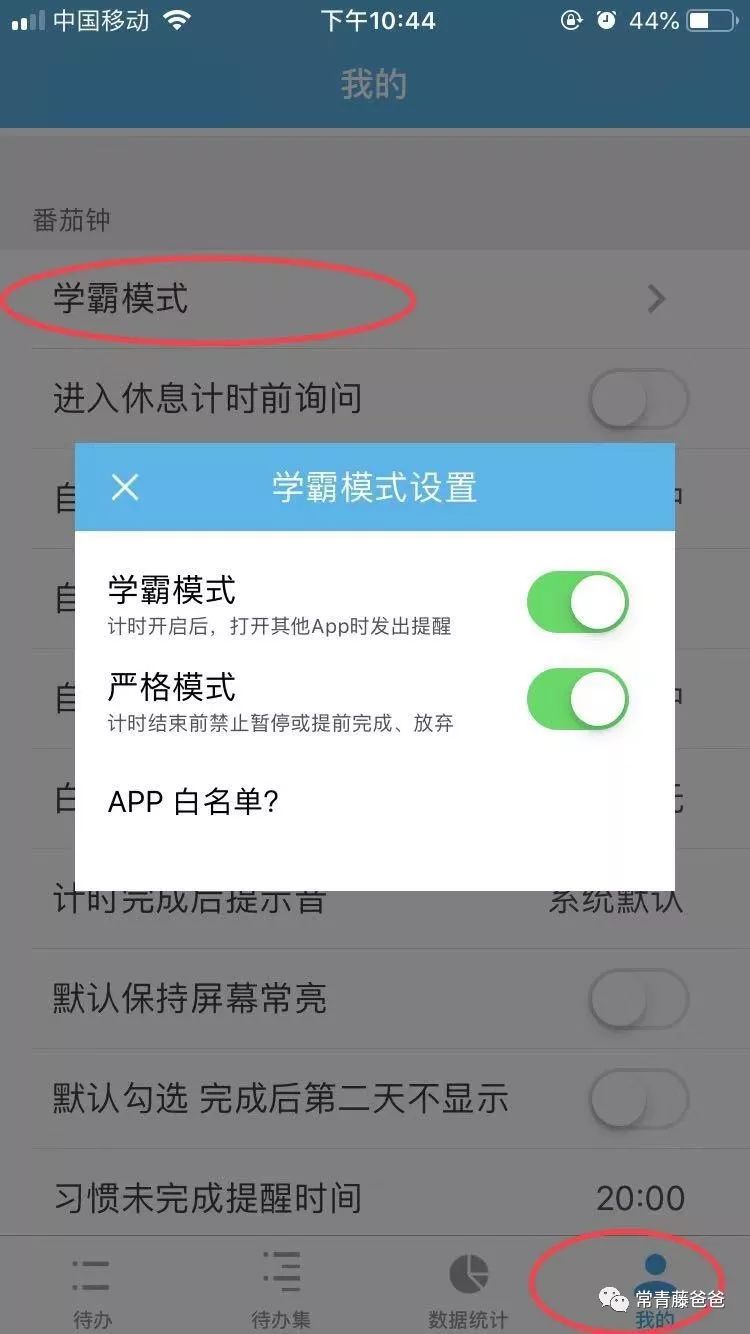Toggle 默认勾选 完成后第二天不显示

pos(638,1098)
